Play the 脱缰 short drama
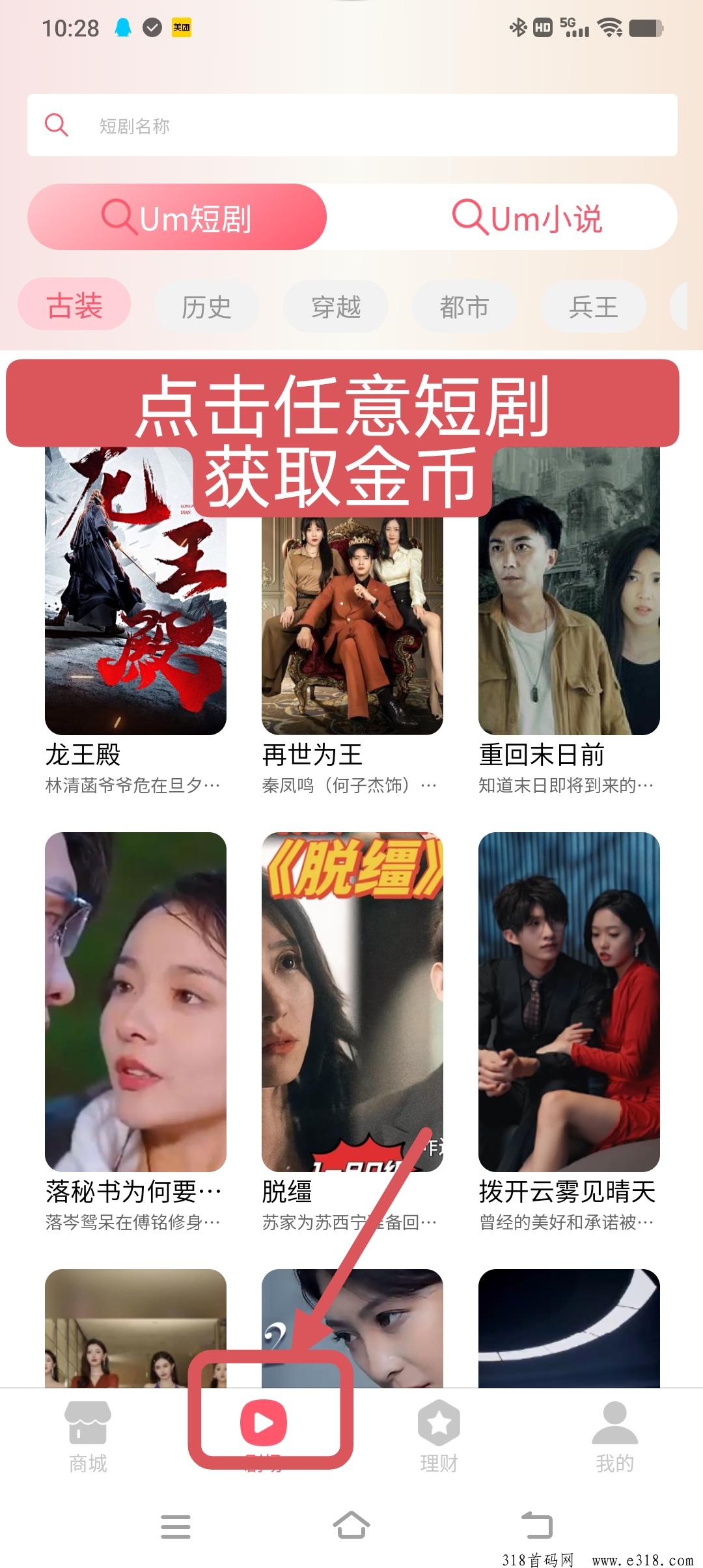 (x=352, y=1003)
